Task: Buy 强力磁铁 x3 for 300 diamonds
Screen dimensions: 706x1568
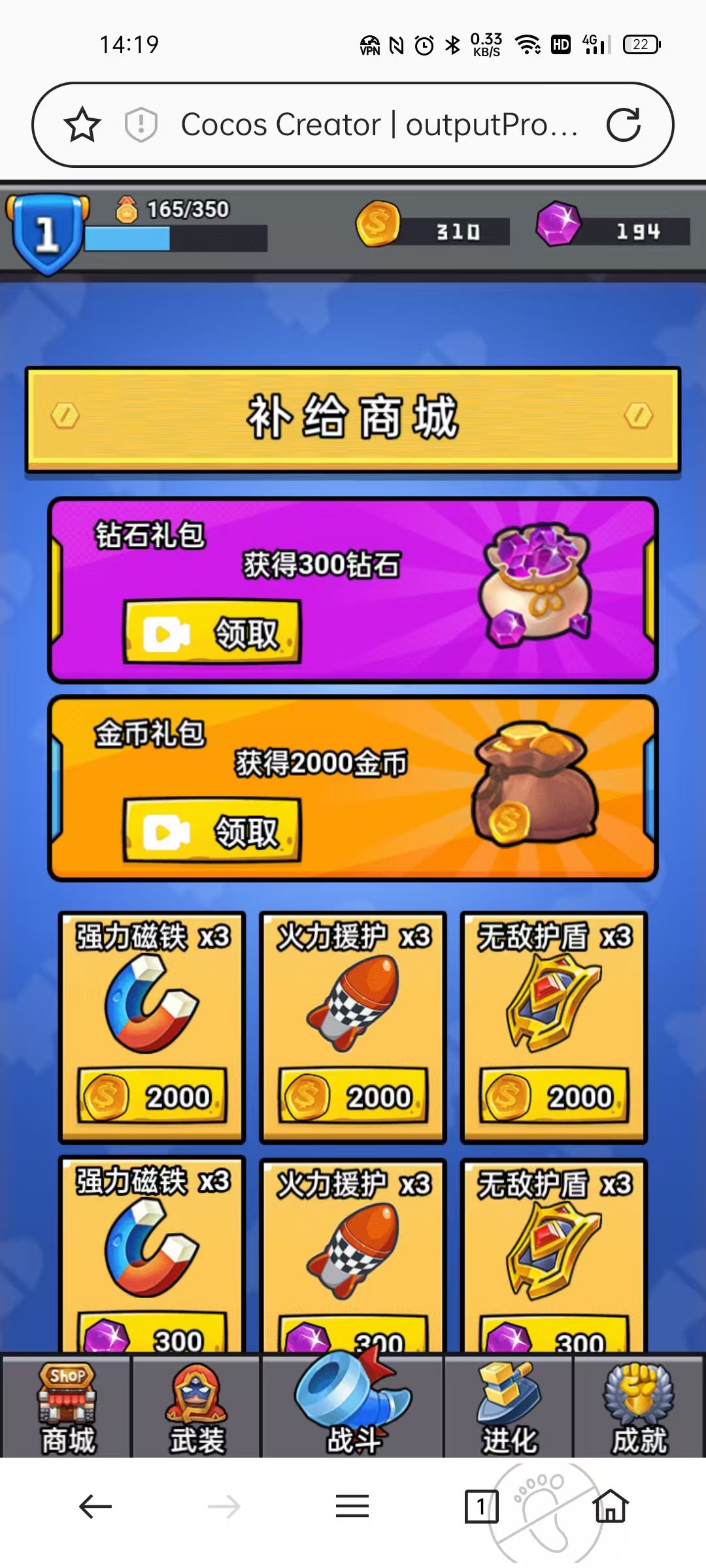Action: pos(152,1336)
